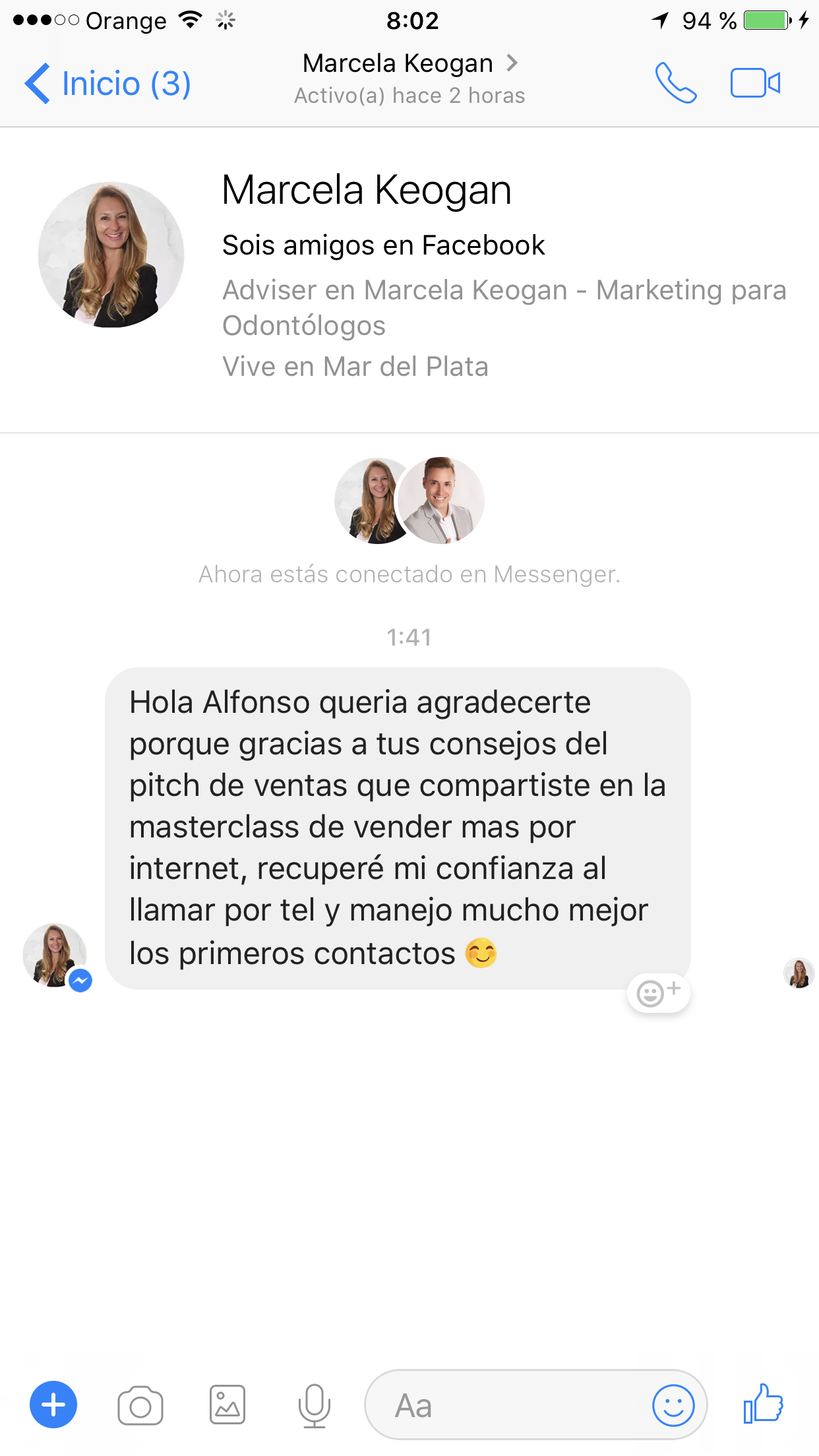The width and height of the screenshot is (819, 1456).
Task: Start a video call with Marcela
Action: coord(755,84)
